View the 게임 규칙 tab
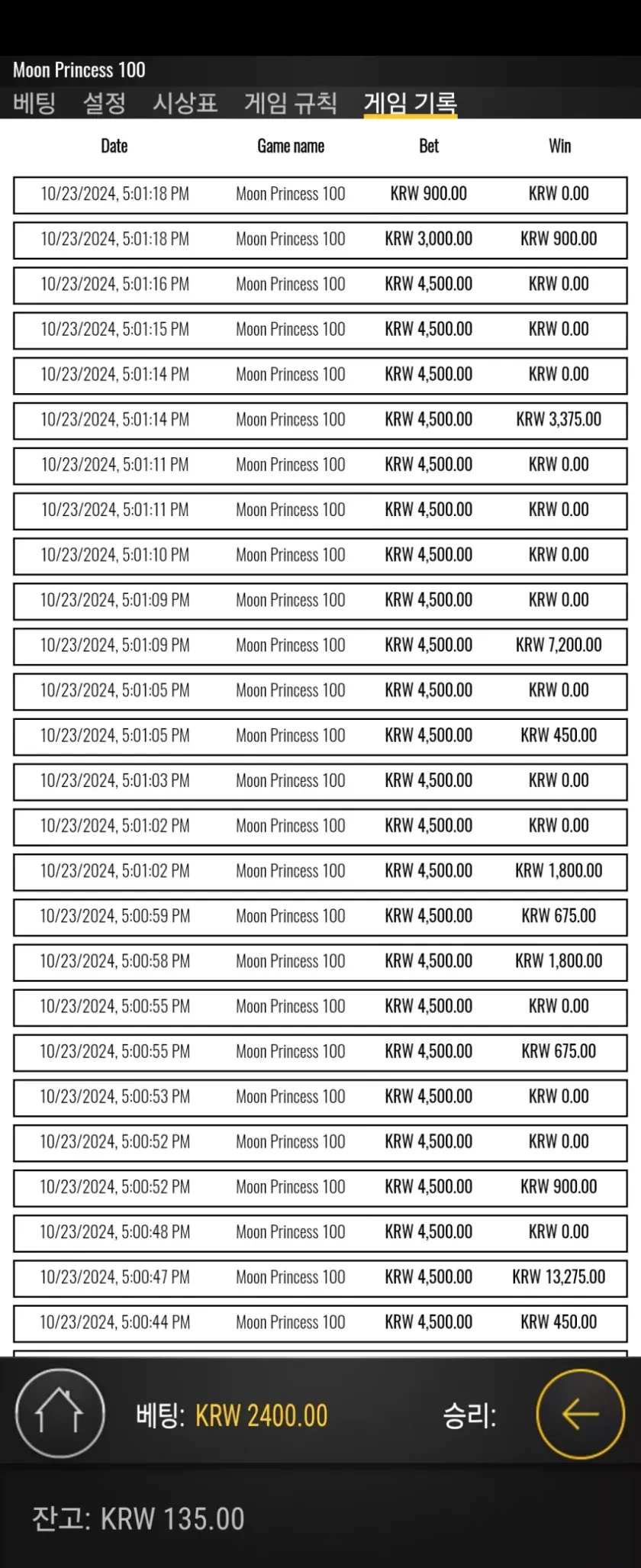The height and width of the screenshot is (1568, 641). [291, 102]
